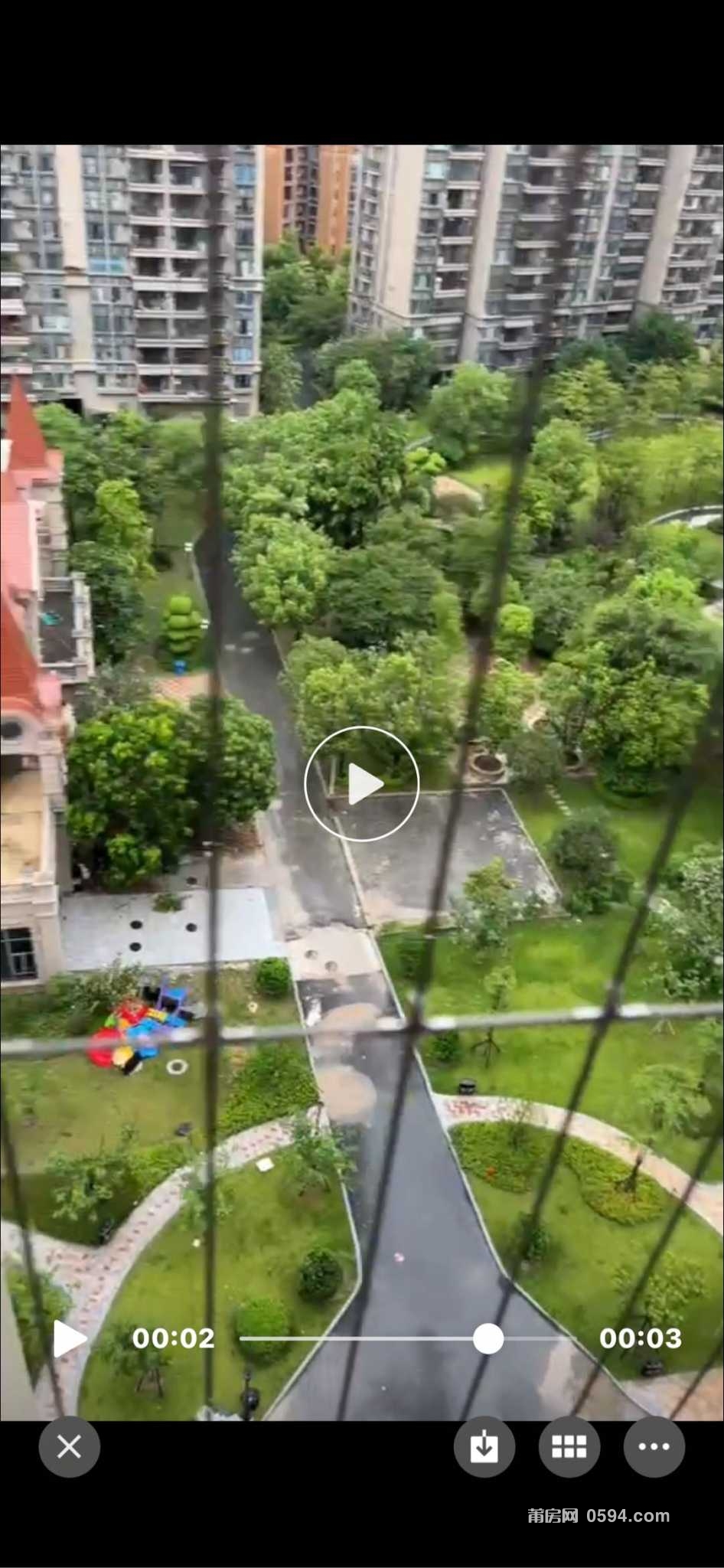Image resolution: width=724 pixels, height=1568 pixels.
Task: Play the video using the center play button
Action: coord(362,784)
